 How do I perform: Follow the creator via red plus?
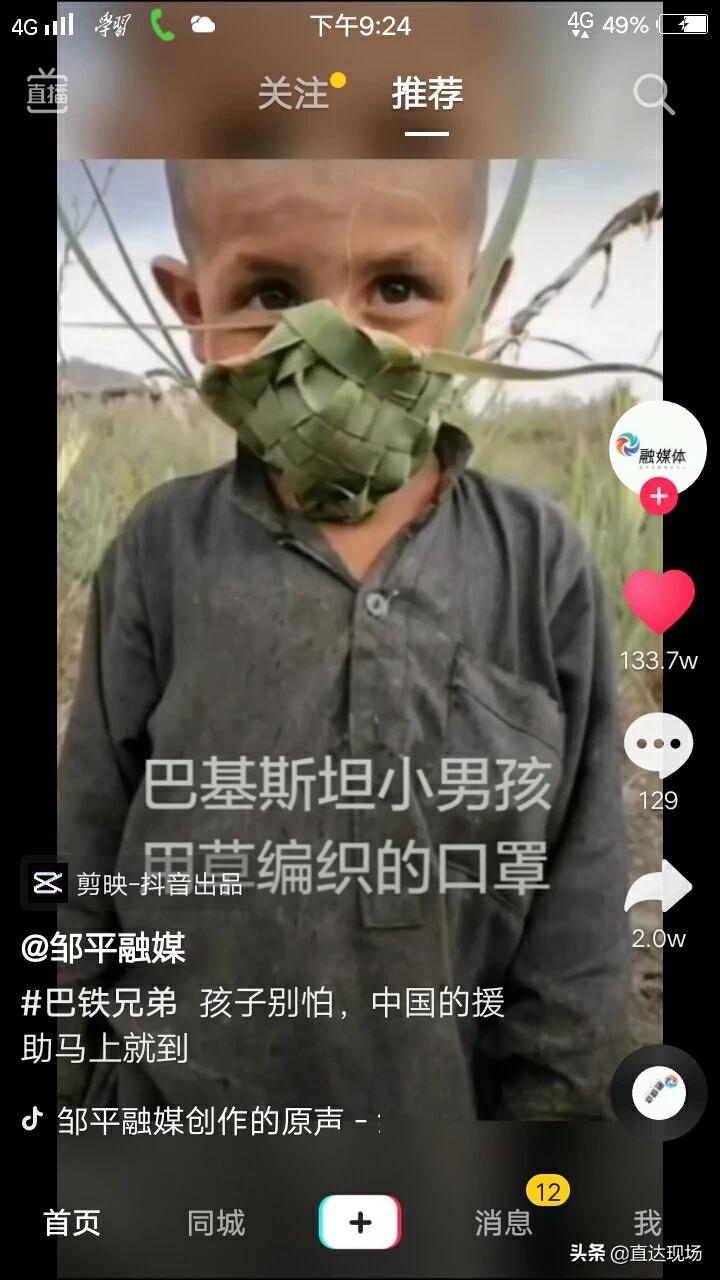658,497
